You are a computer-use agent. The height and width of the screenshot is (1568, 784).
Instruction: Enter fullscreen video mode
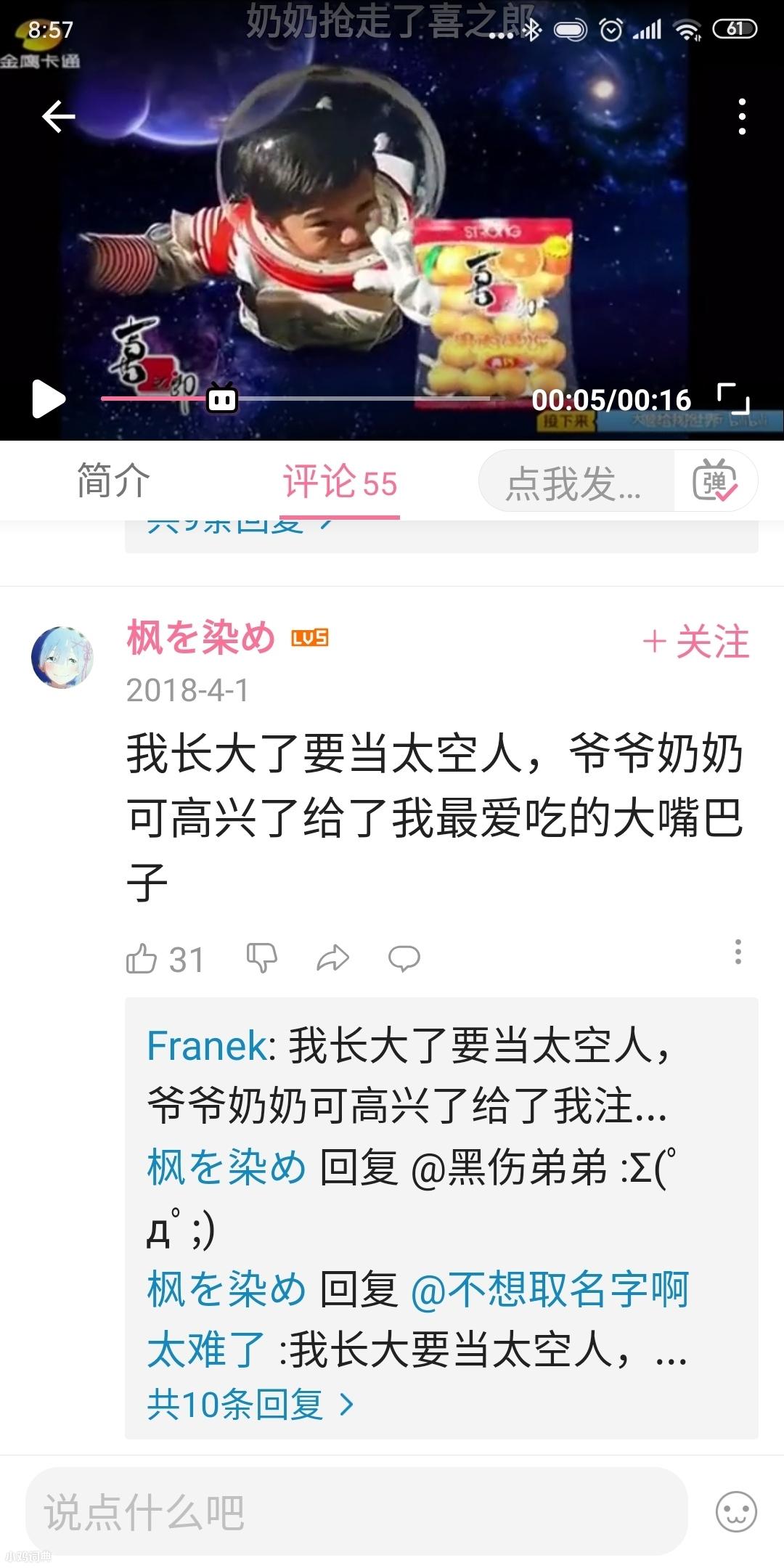click(732, 399)
